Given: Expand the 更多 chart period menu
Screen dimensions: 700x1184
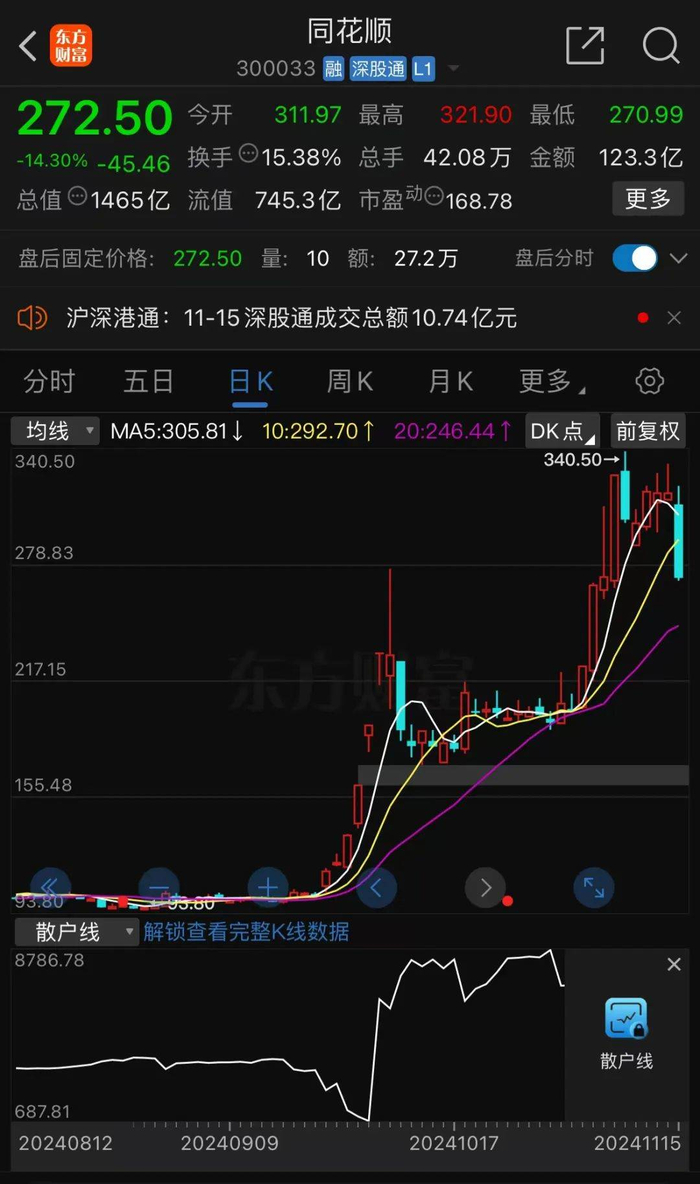Looking at the screenshot, I should click(x=551, y=381).
